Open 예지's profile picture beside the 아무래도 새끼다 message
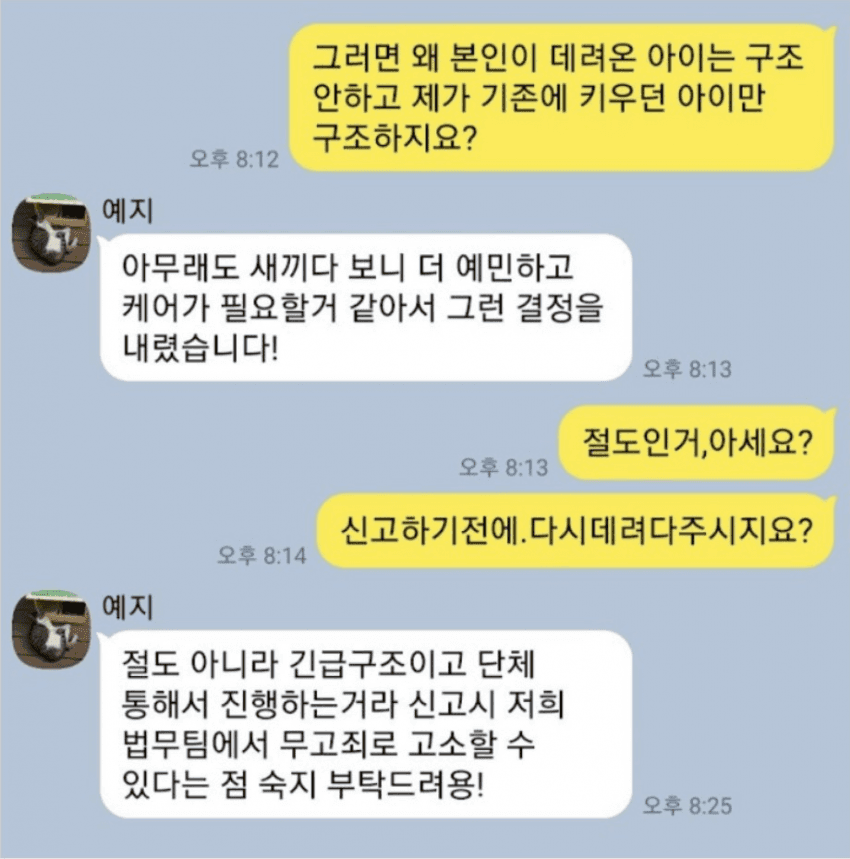This screenshot has height=859, width=850. click(x=51, y=233)
